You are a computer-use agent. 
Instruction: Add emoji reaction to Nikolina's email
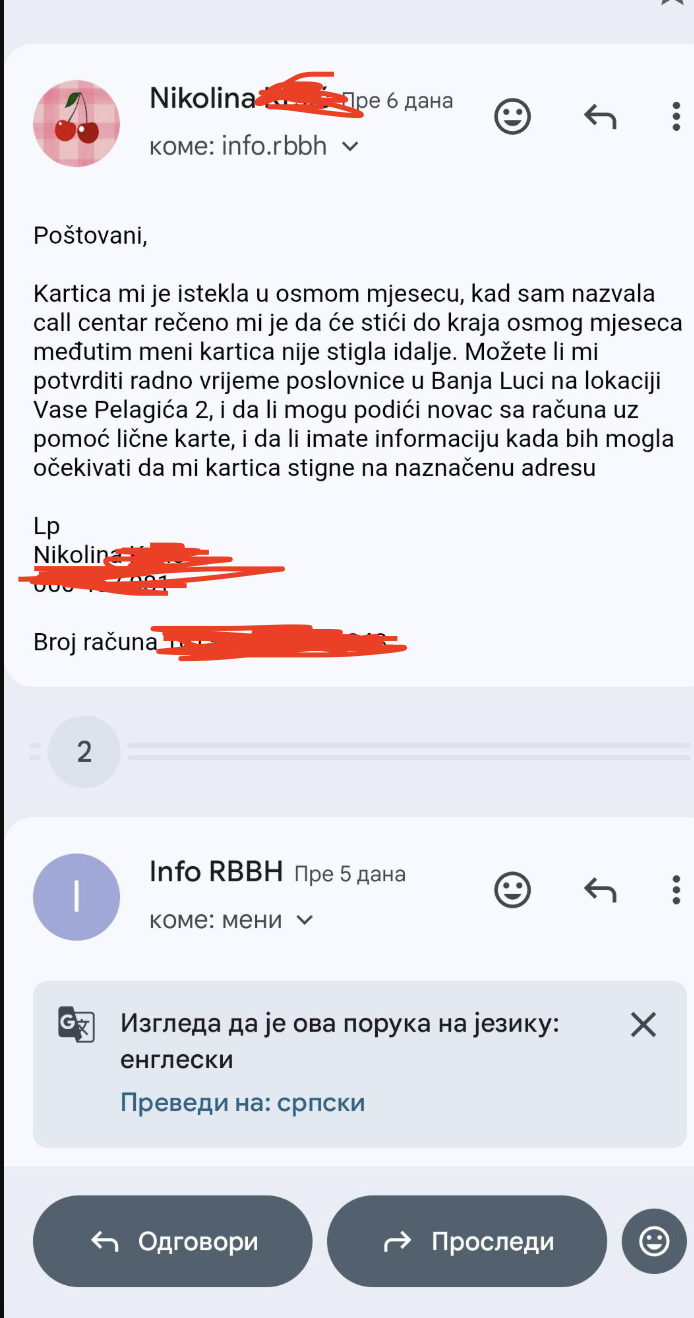coord(513,118)
